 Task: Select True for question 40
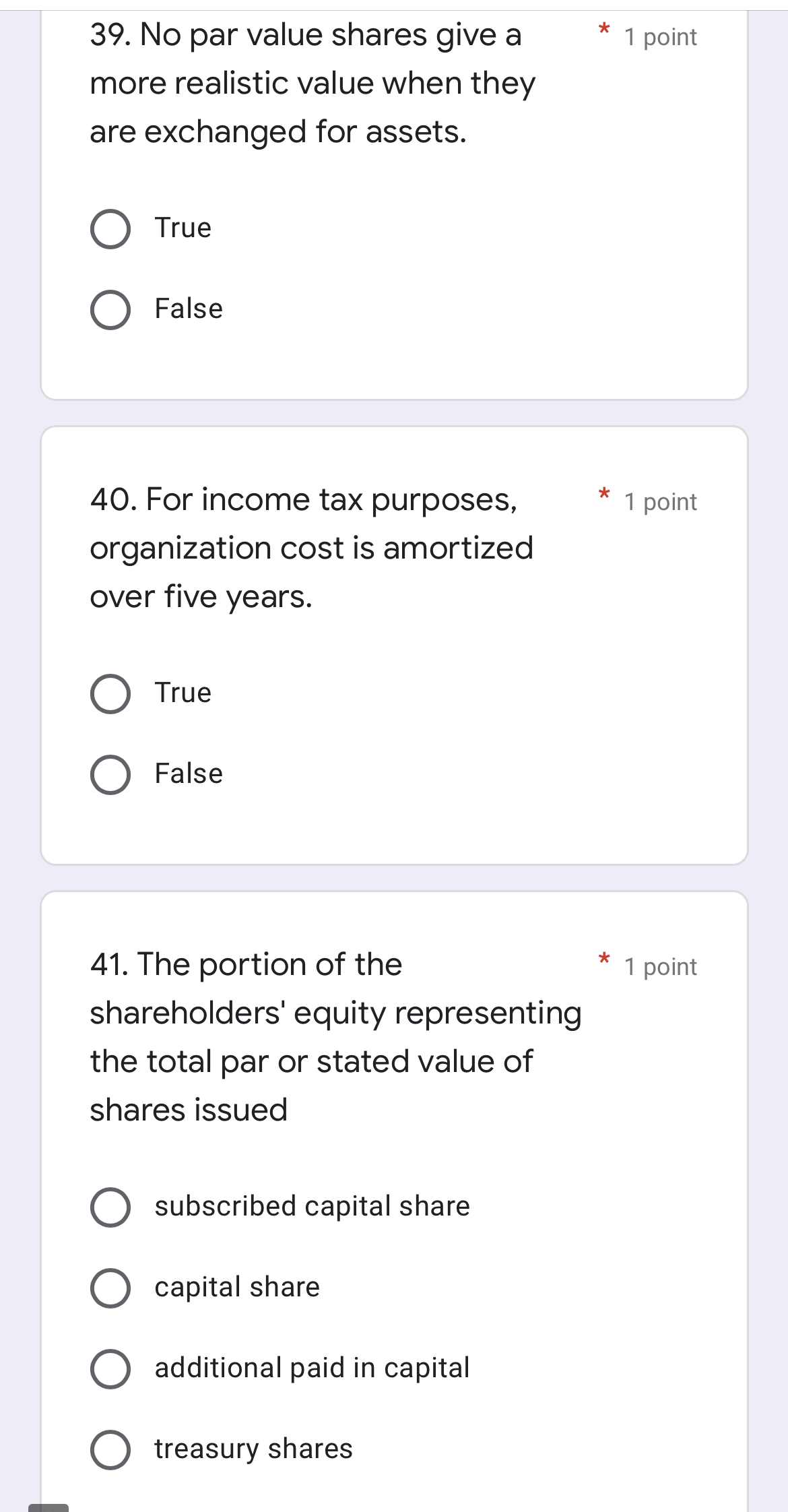point(111,693)
